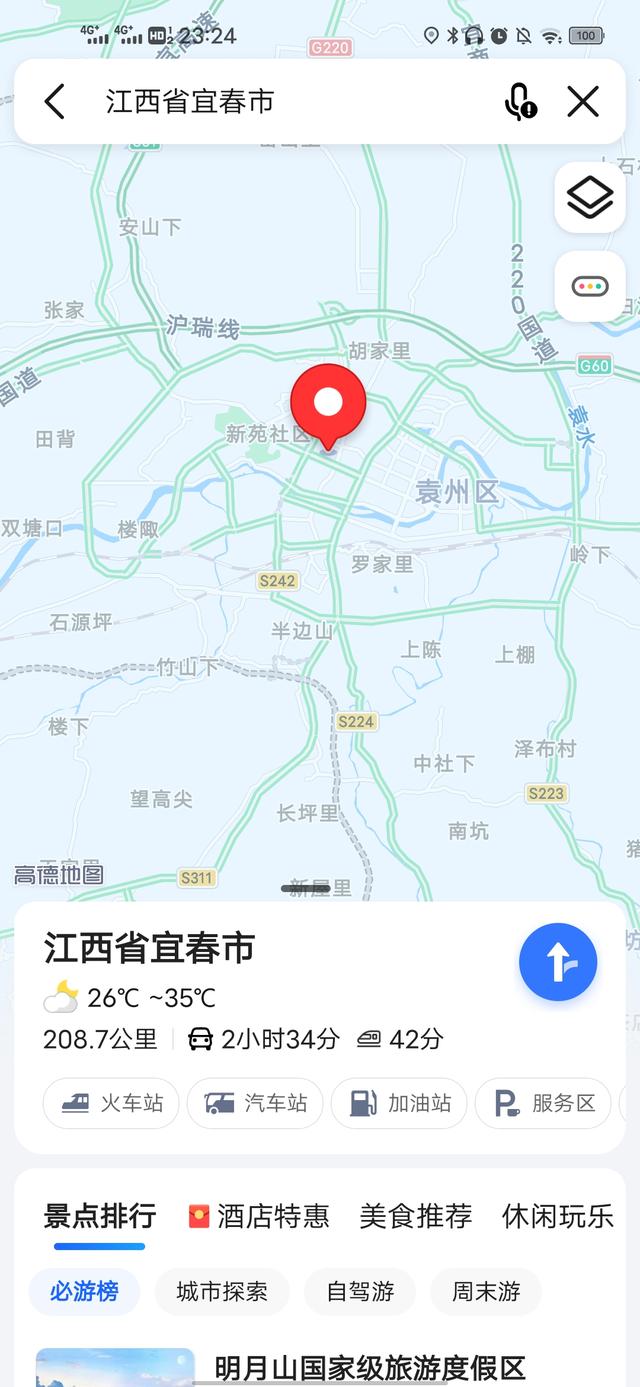
Task: Choose the 城市探索 filter chip
Action: coord(221,1292)
